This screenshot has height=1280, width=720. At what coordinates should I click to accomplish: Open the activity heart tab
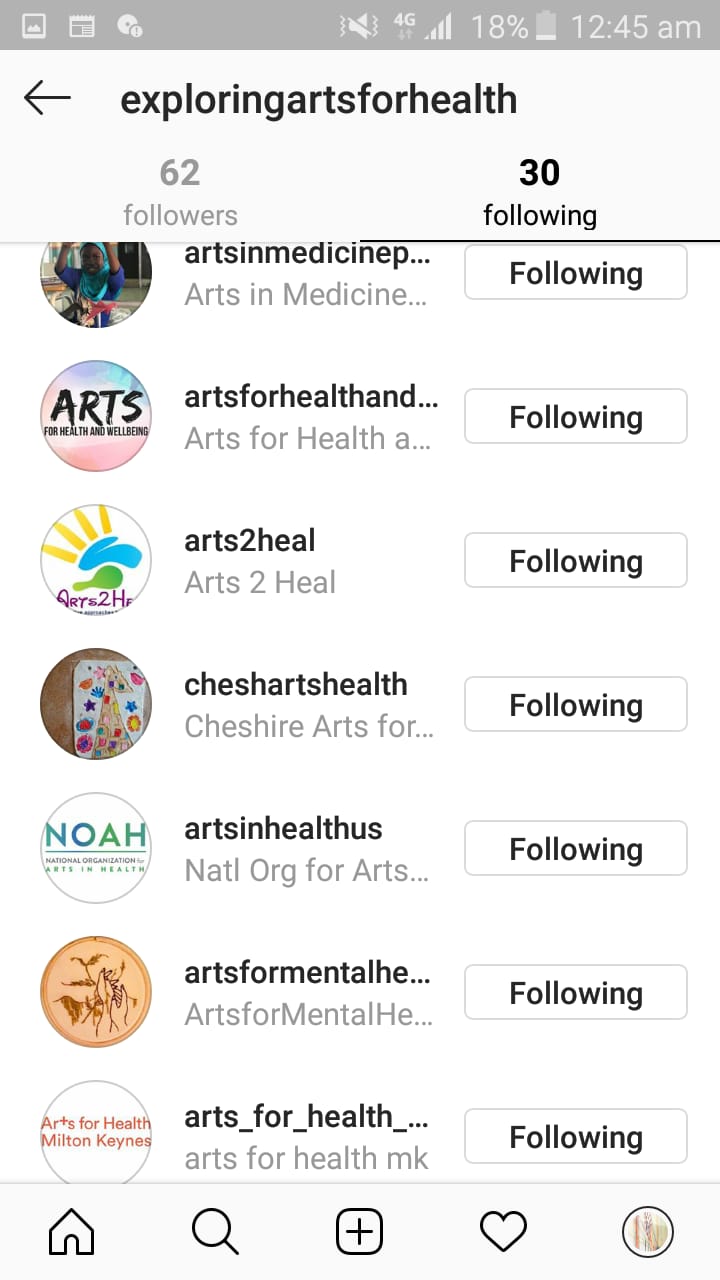(x=503, y=1231)
